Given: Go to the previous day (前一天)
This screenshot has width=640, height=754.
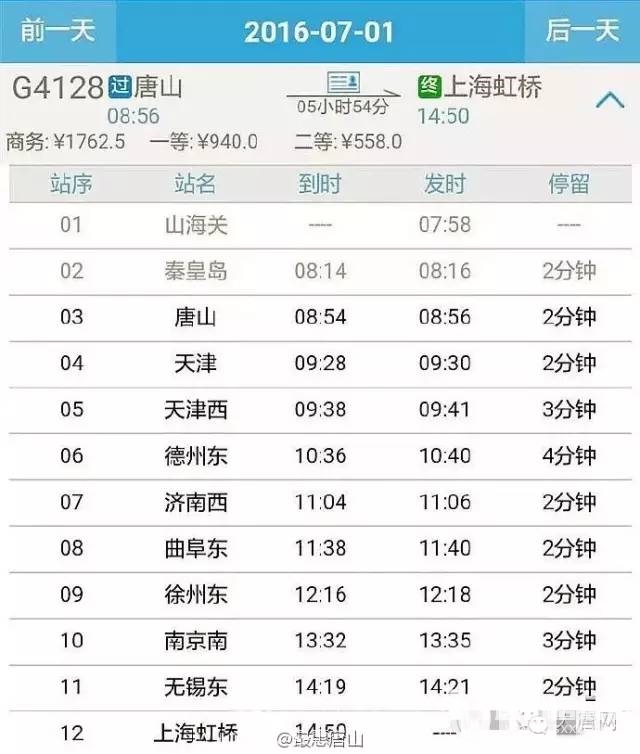Looking at the screenshot, I should tap(57, 30).
